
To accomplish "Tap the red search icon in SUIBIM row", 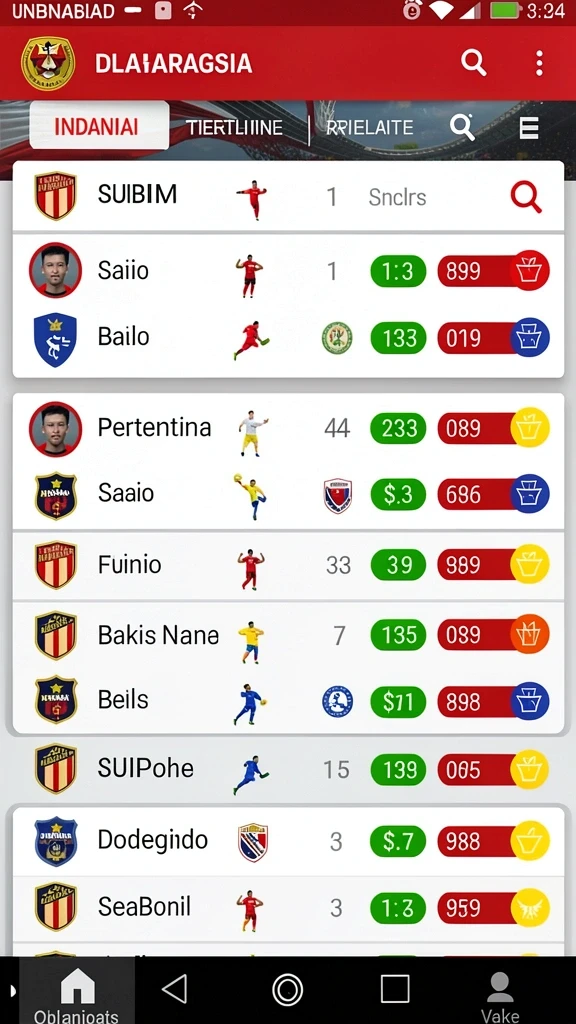I will pyautogui.click(x=526, y=197).
